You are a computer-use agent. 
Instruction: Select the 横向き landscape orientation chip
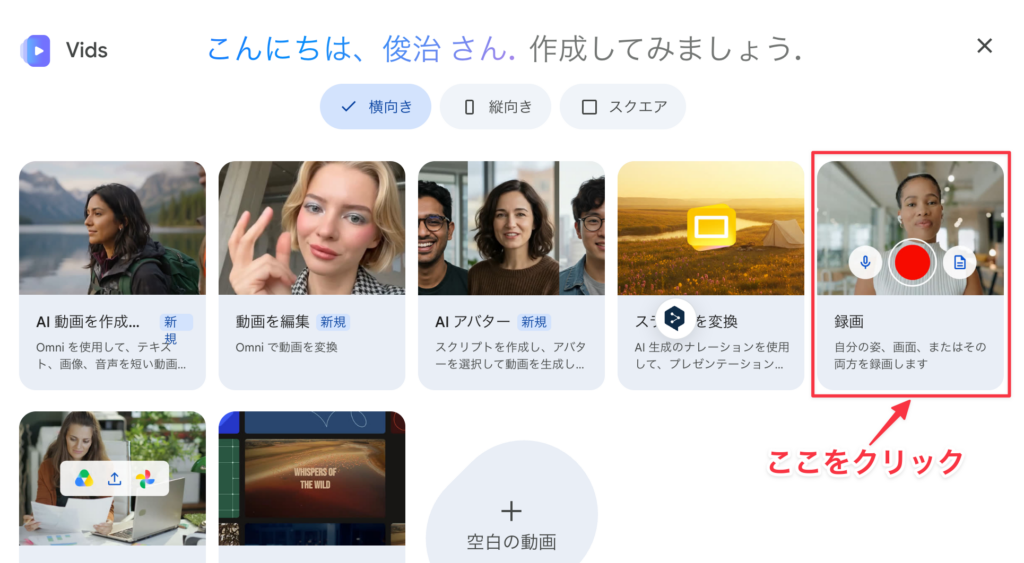click(376, 106)
